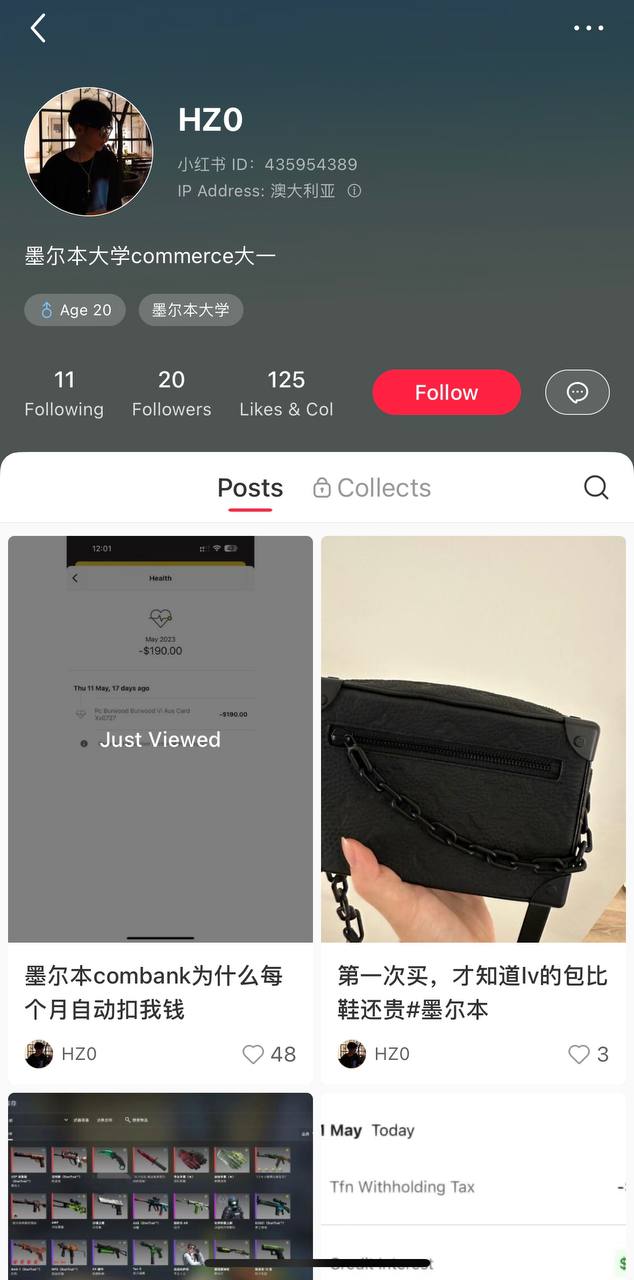The height and width of the screenshot is (1280, 634).
Task: Open the lv bag post
Action: pos(473,739)
